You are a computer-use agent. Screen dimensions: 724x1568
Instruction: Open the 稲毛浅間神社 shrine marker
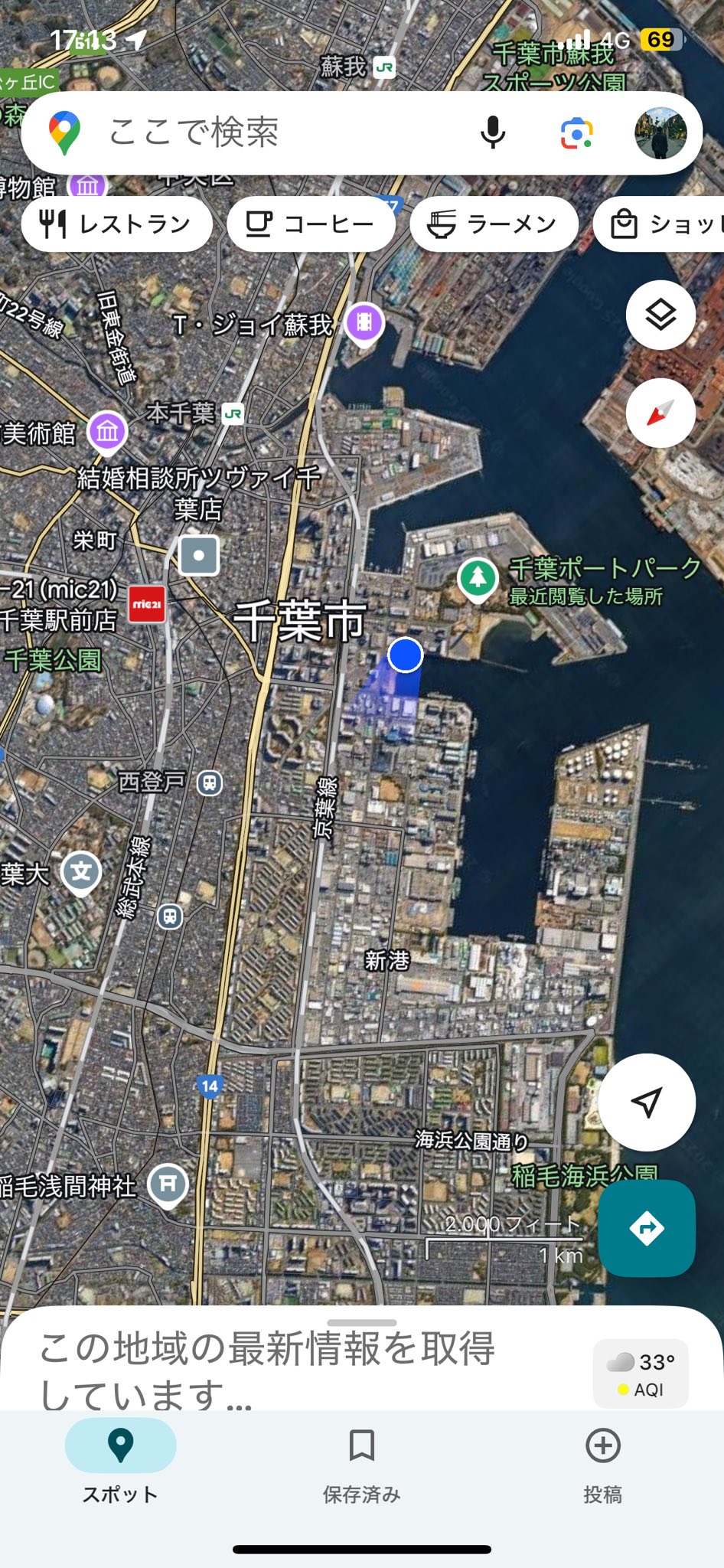pyautogui.click(x=168, y=1184)
